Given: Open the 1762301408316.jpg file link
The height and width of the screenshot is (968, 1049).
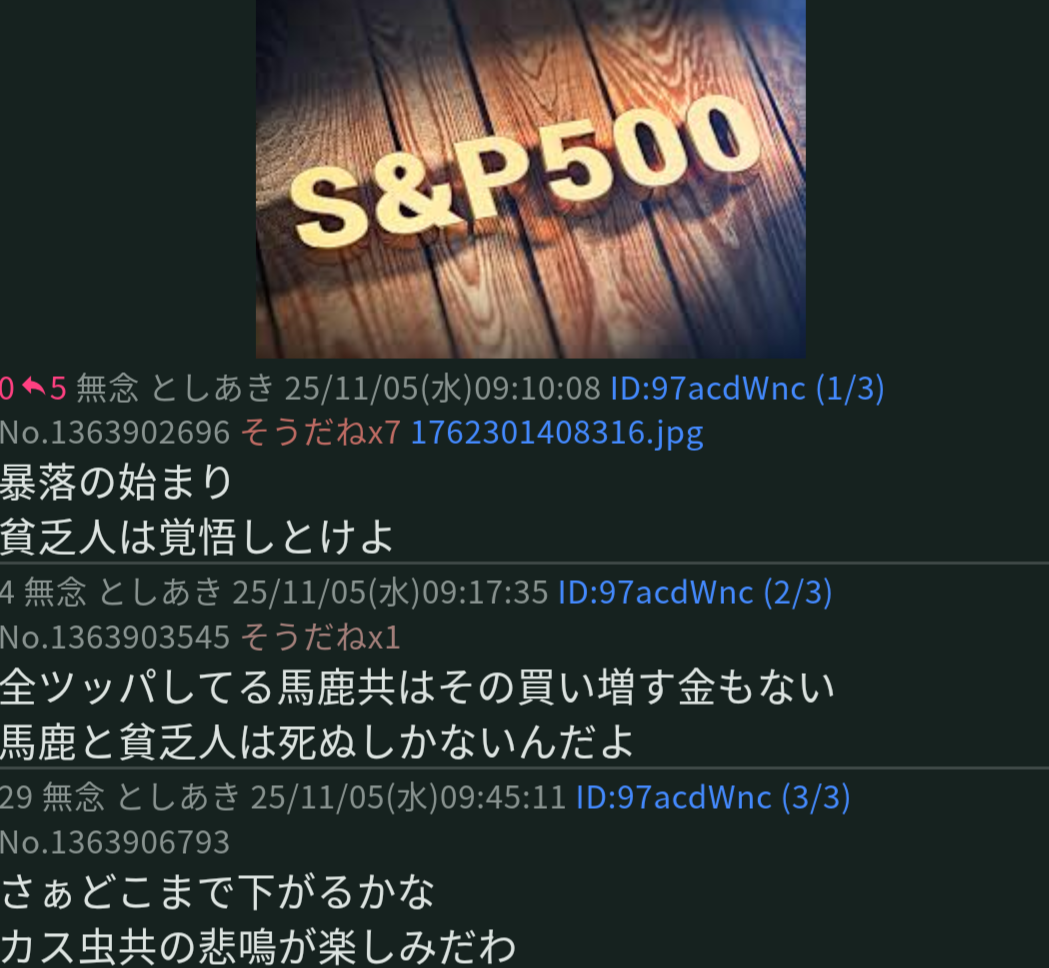Looking at the screenshot, I should (557, 432).
